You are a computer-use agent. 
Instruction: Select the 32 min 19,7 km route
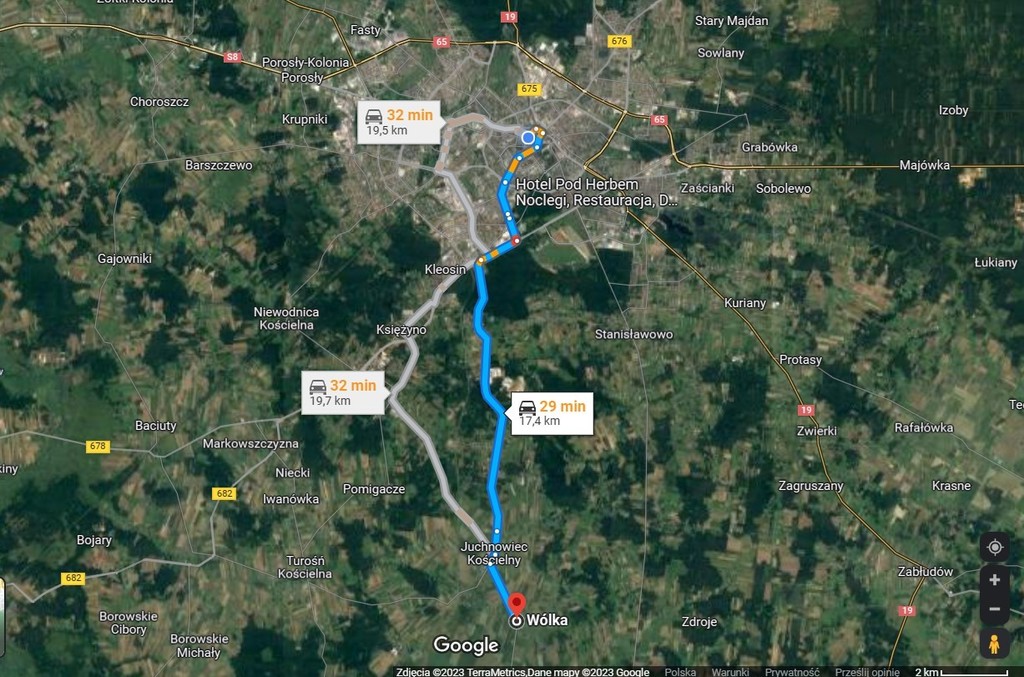(344, 392)
